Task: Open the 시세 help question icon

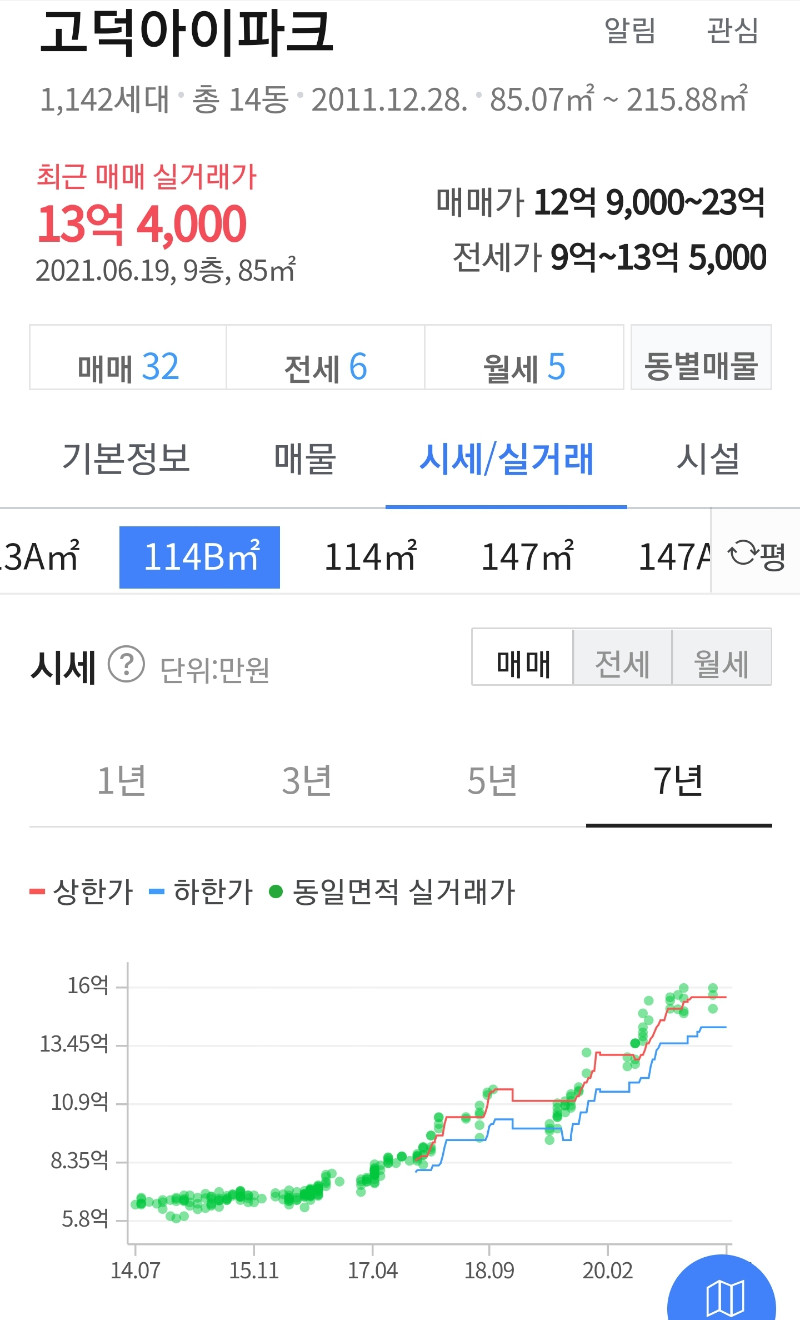Action: point(127,664)
